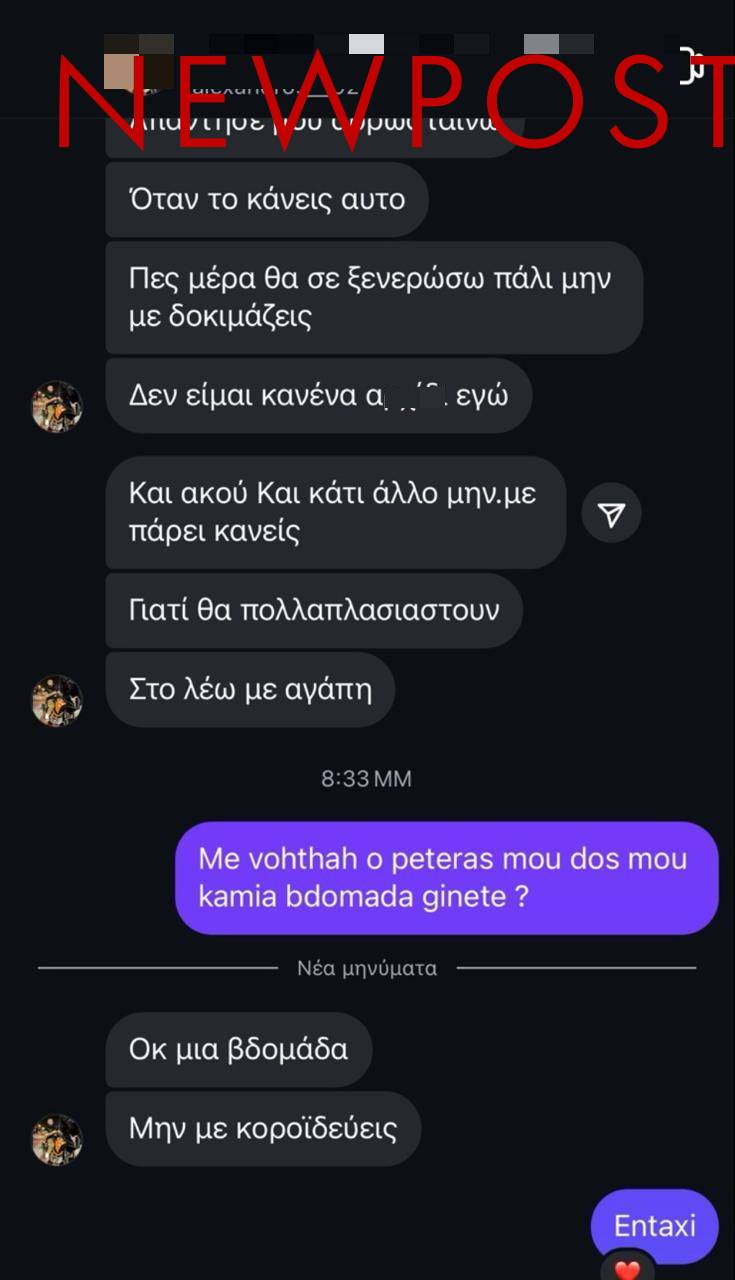This screenshot has height=1280, width=735.
Task: Forward the message 'Και ακού Και κάτι άλλο'
Action: pyautogui.click(x=611, y=514)
